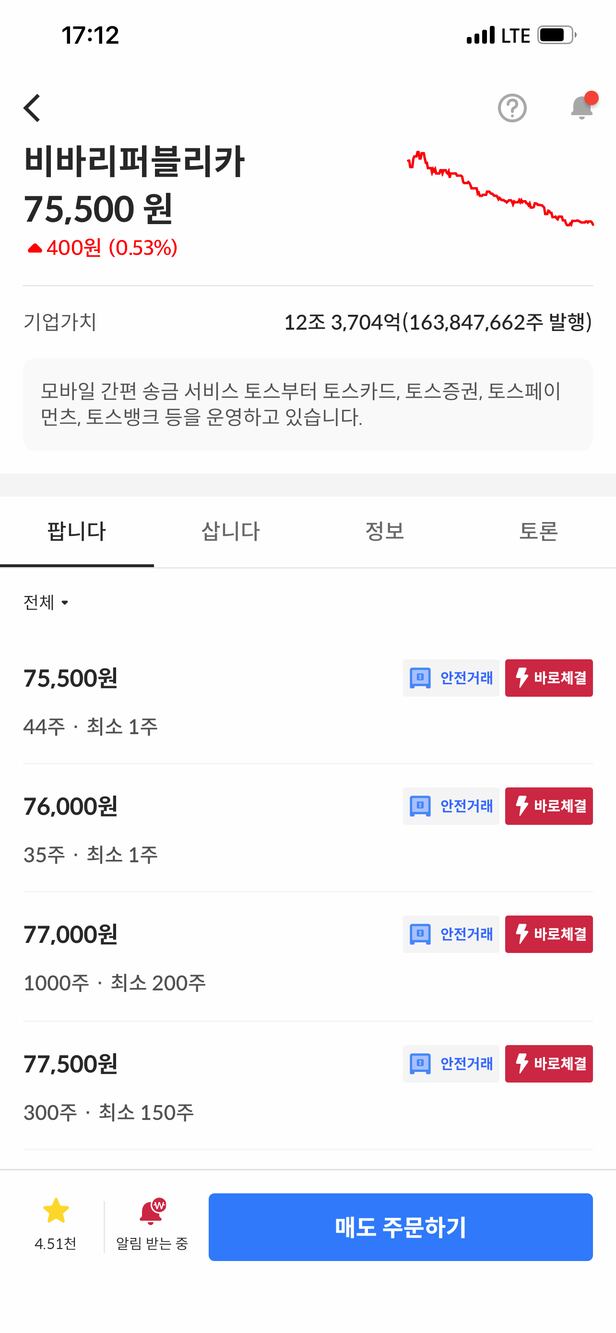Go back using the top-left arrow

pyautogui.click(x=33, y=108)
